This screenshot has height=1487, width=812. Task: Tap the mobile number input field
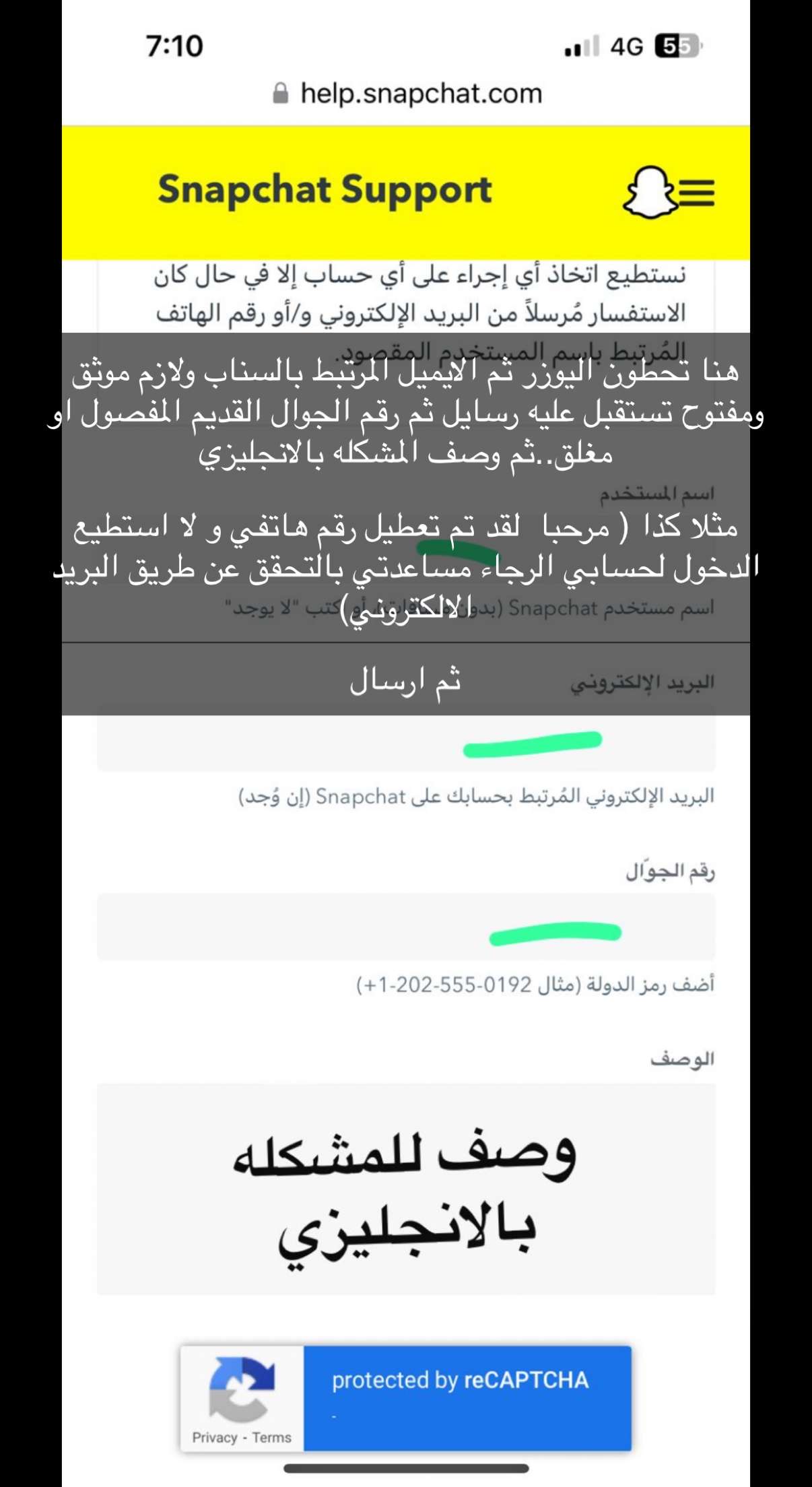405,927
